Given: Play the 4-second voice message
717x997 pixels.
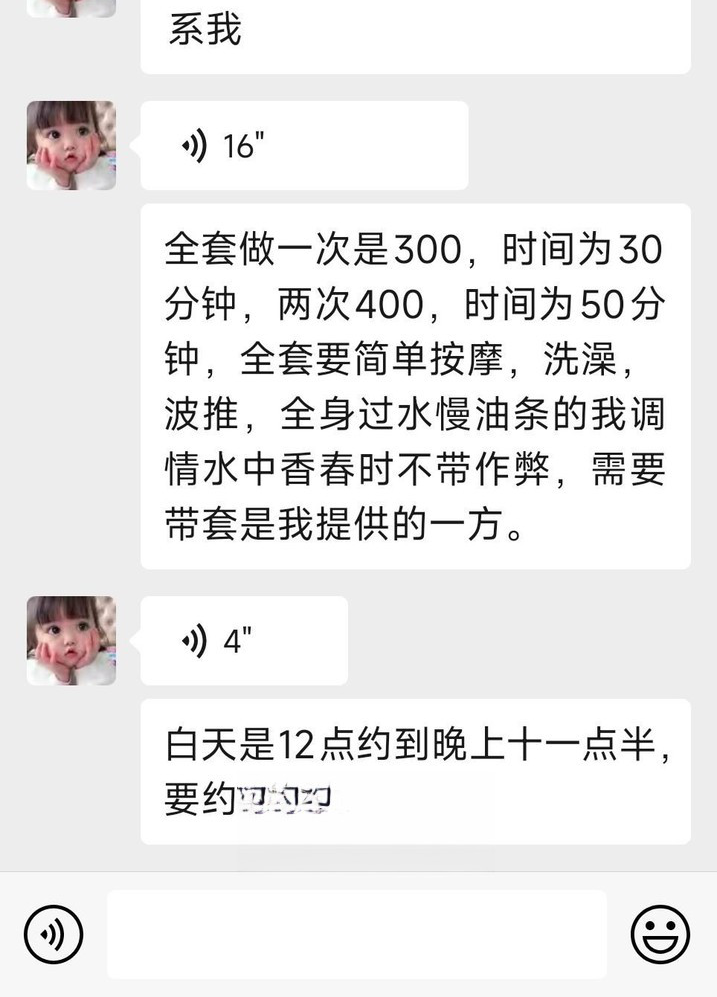Looking at the screenshot, I should point(244,641).
